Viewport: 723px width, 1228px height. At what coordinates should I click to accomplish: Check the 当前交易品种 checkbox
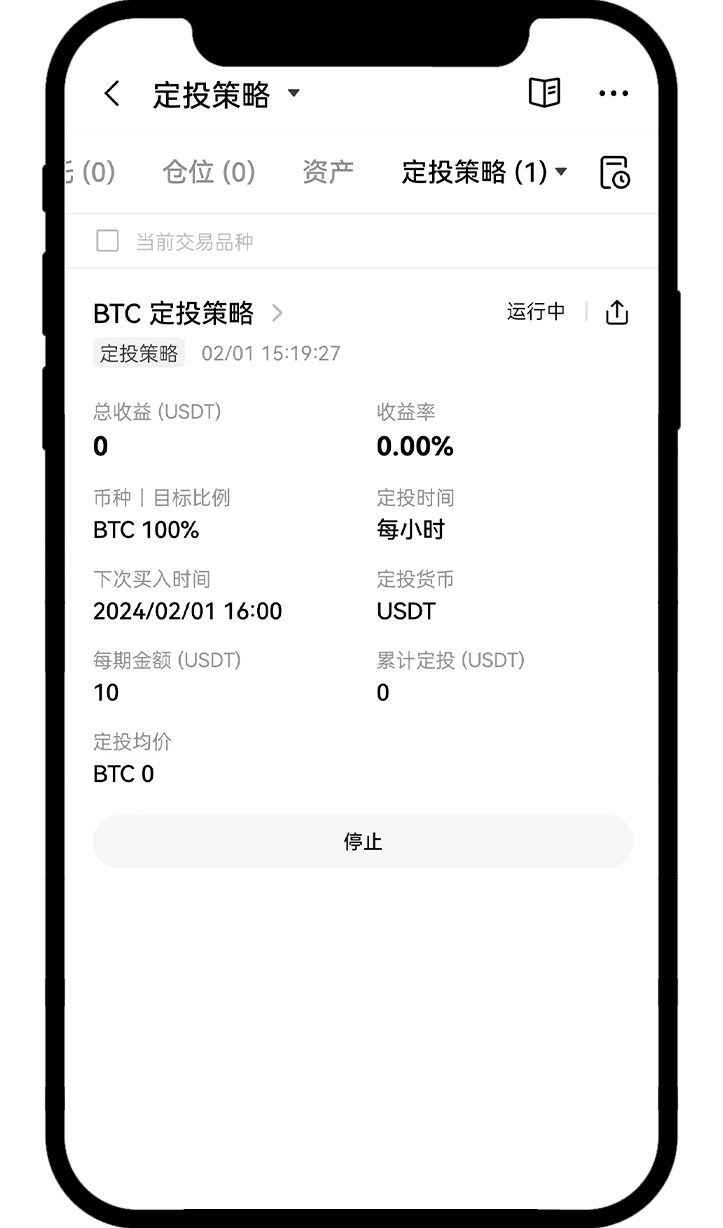click(107, 241)
